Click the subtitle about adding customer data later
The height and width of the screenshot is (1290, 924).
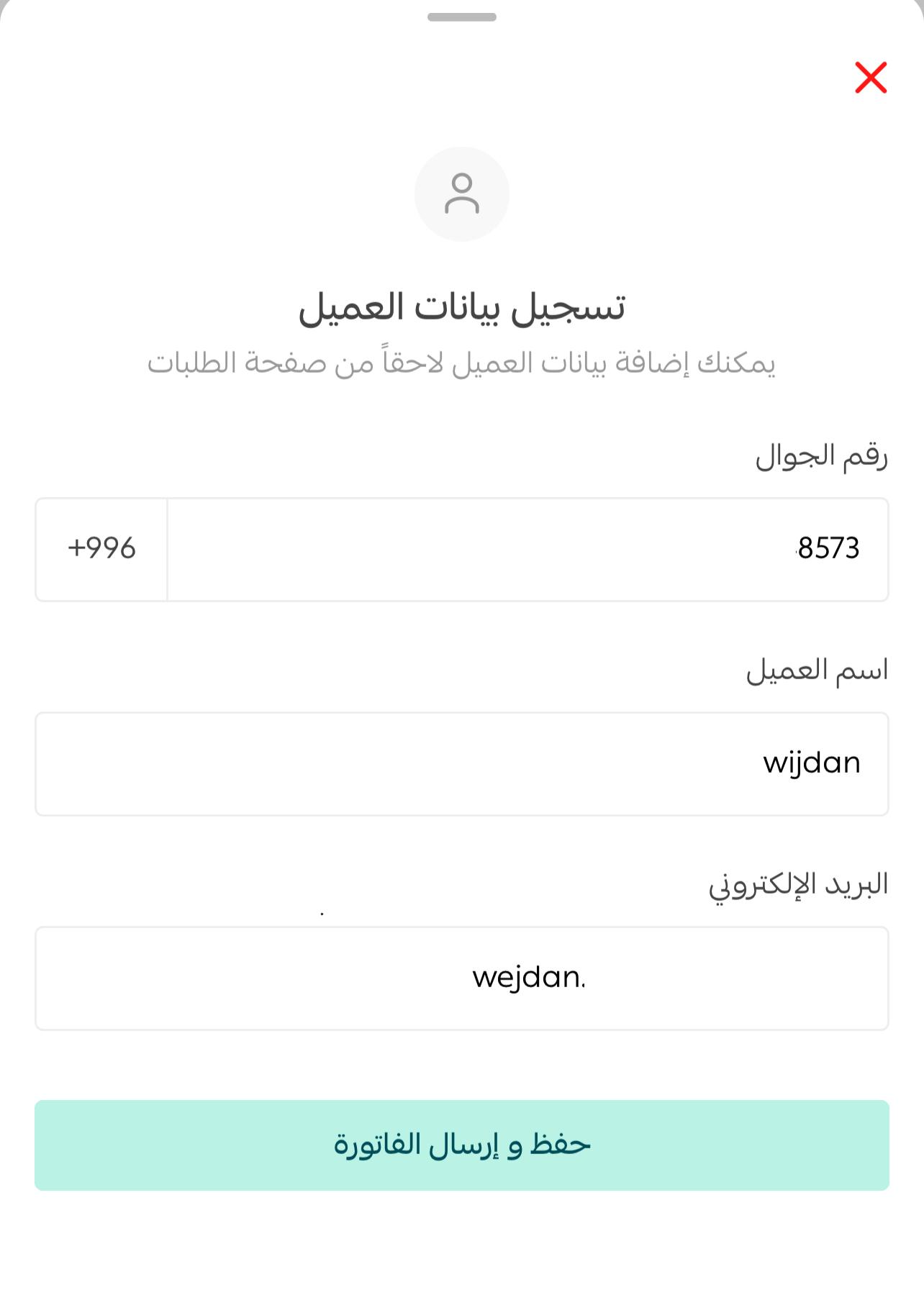461,364
